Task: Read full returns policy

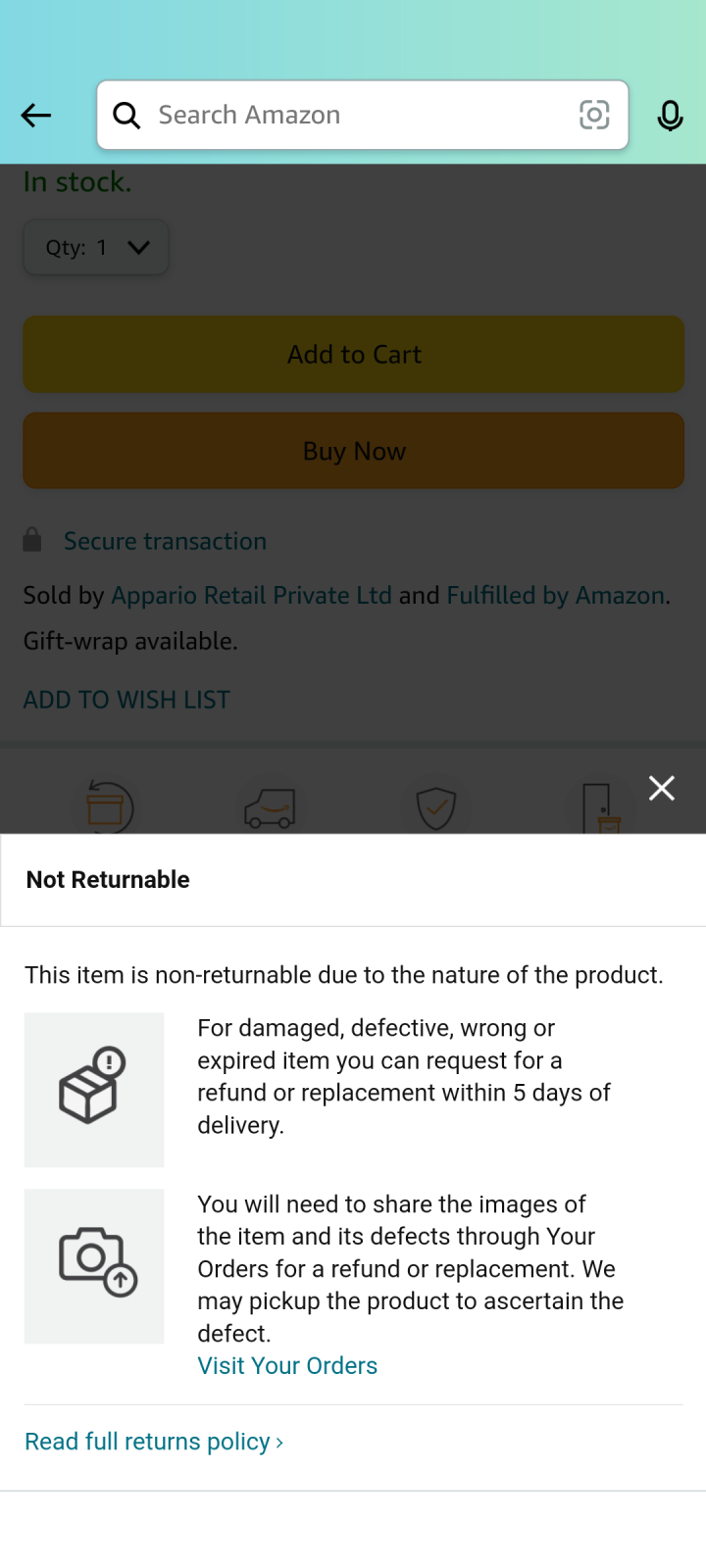Action: 154,1442
